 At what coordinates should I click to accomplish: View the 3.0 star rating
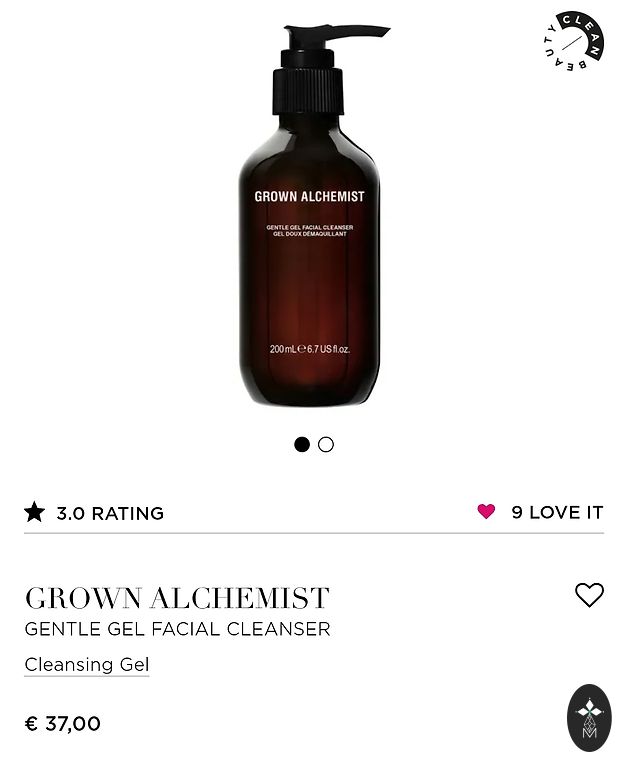pyautogui.click(x=94, y=513)
